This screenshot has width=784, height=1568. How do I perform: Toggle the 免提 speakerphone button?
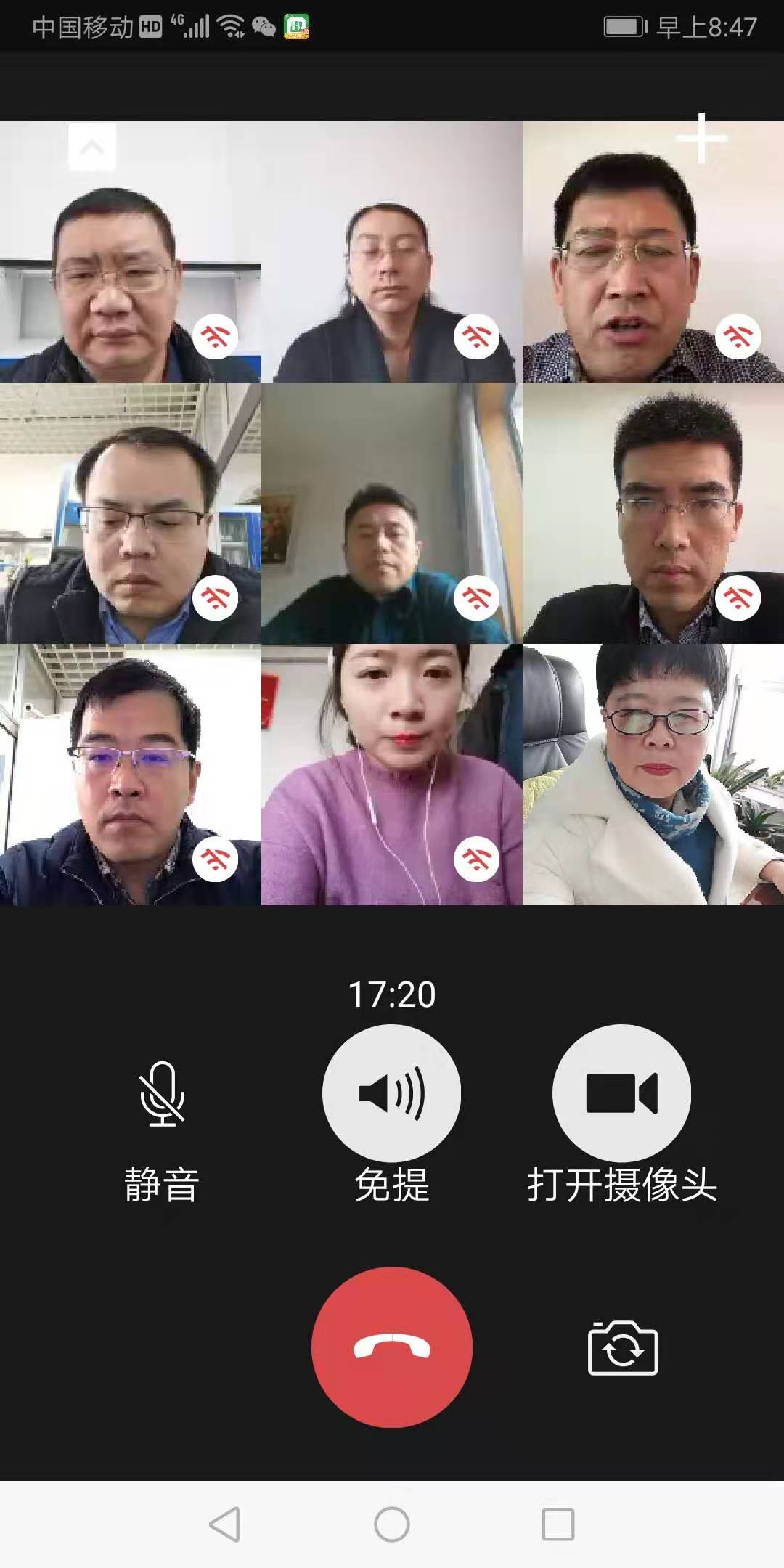pyautogui.click(x=392, y=1093)
